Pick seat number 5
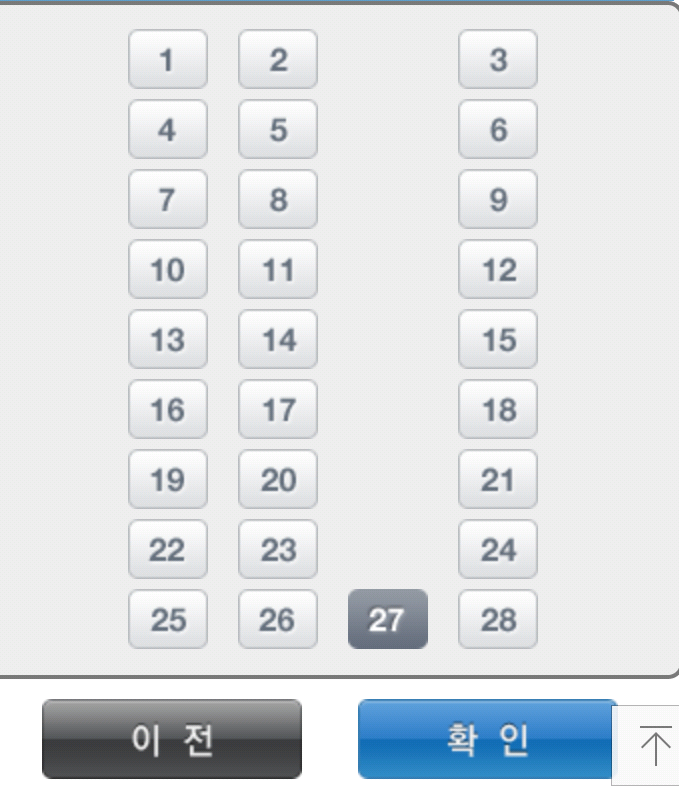Screen dimensions: 679x786 (277, 130)
